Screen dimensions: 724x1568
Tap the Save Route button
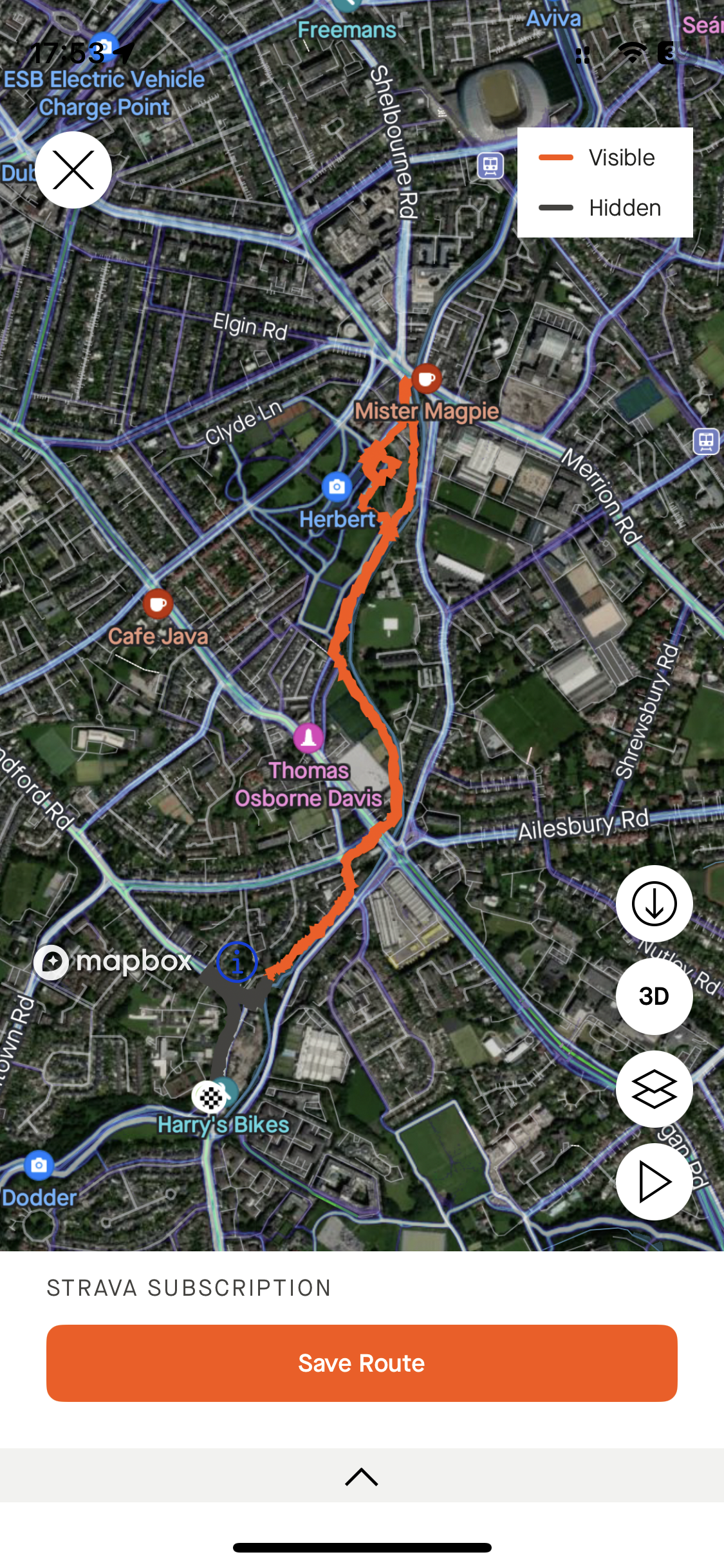coord(362,1363)
